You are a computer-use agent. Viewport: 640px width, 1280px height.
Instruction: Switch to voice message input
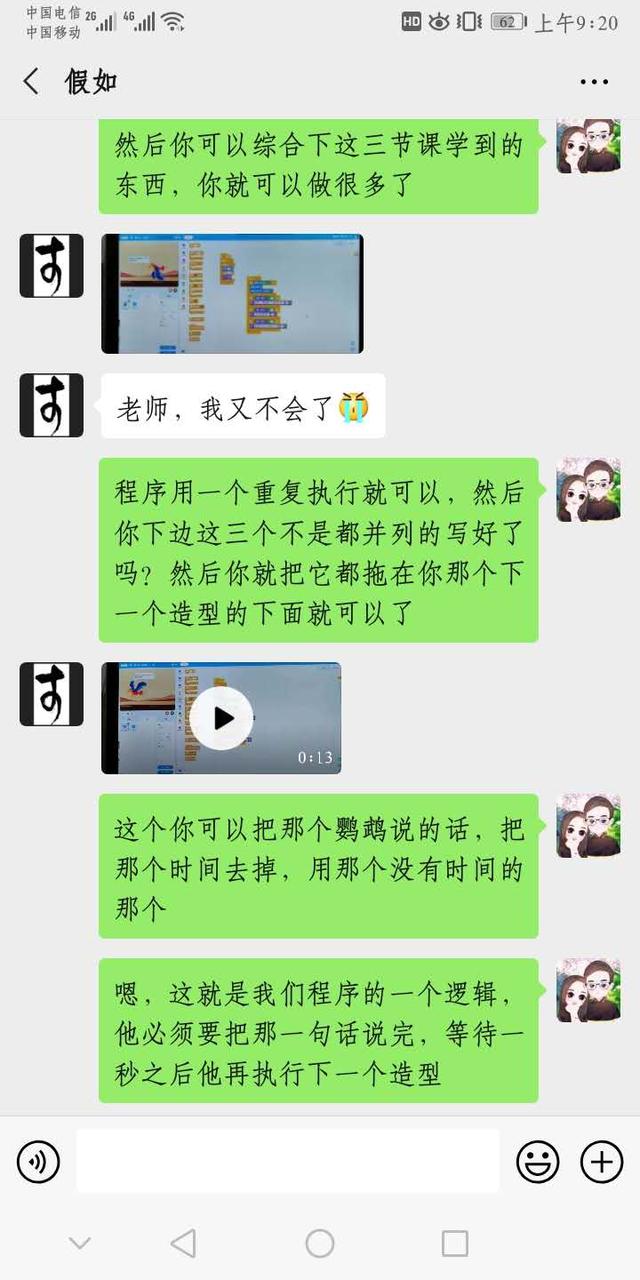(x=38, y=1162)
